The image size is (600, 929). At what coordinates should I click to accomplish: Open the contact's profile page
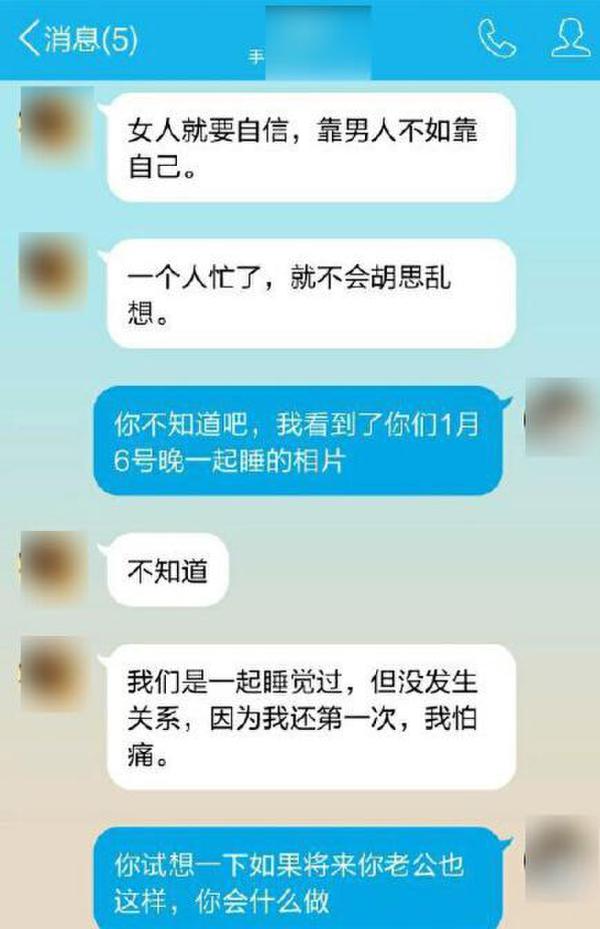(571, 38)
